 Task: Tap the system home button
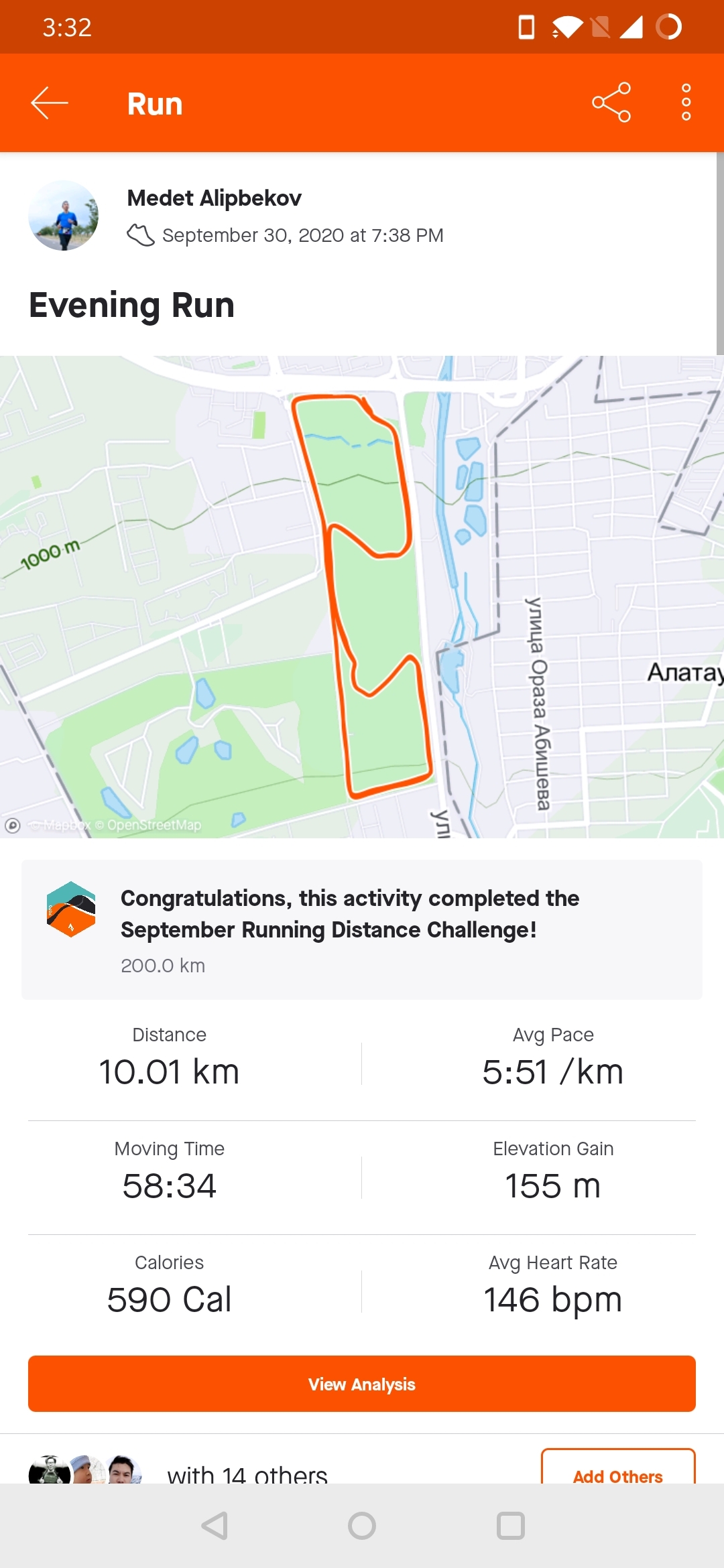click(x=362, y=1526)
